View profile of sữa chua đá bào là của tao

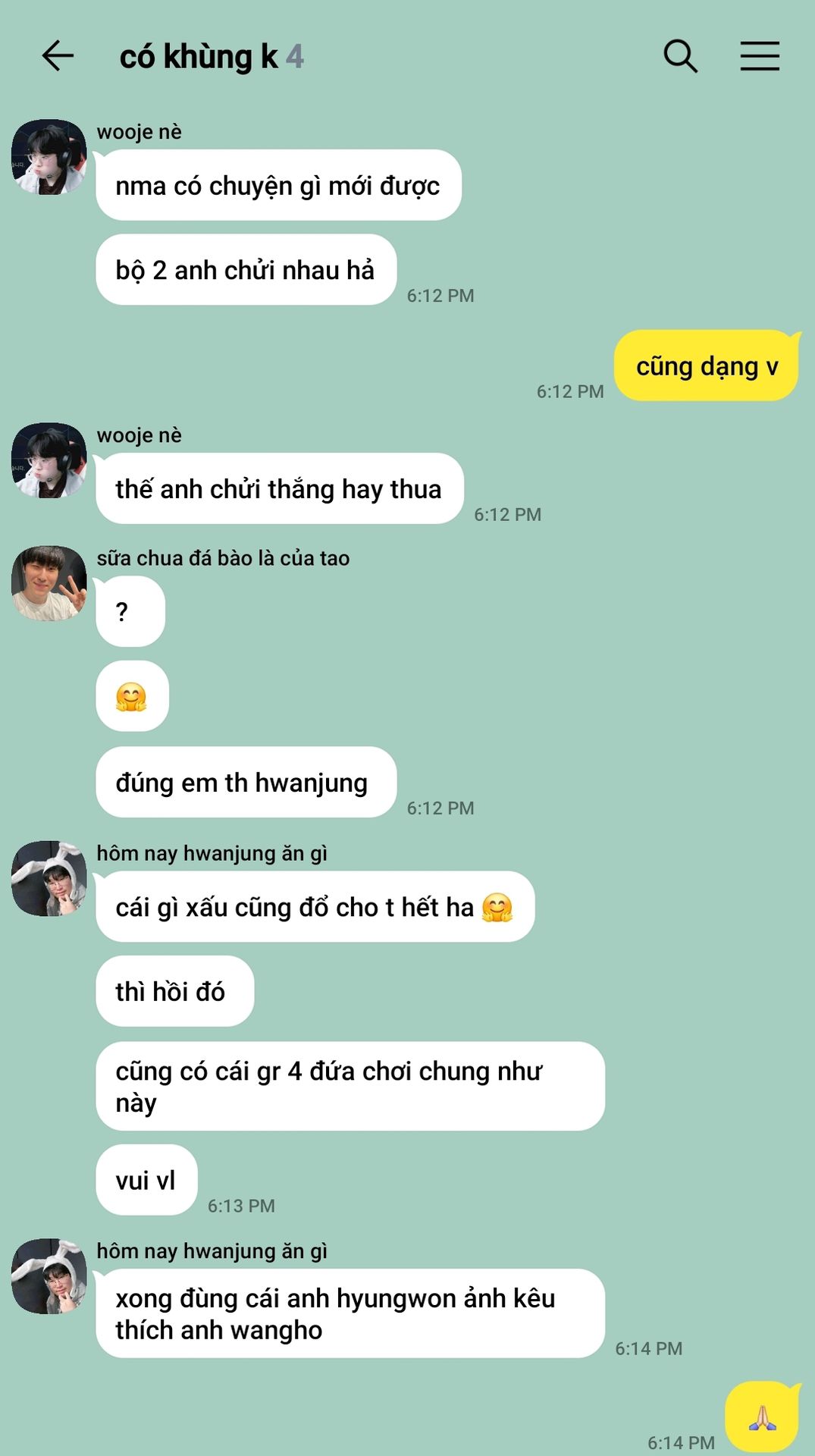[49, 583]
